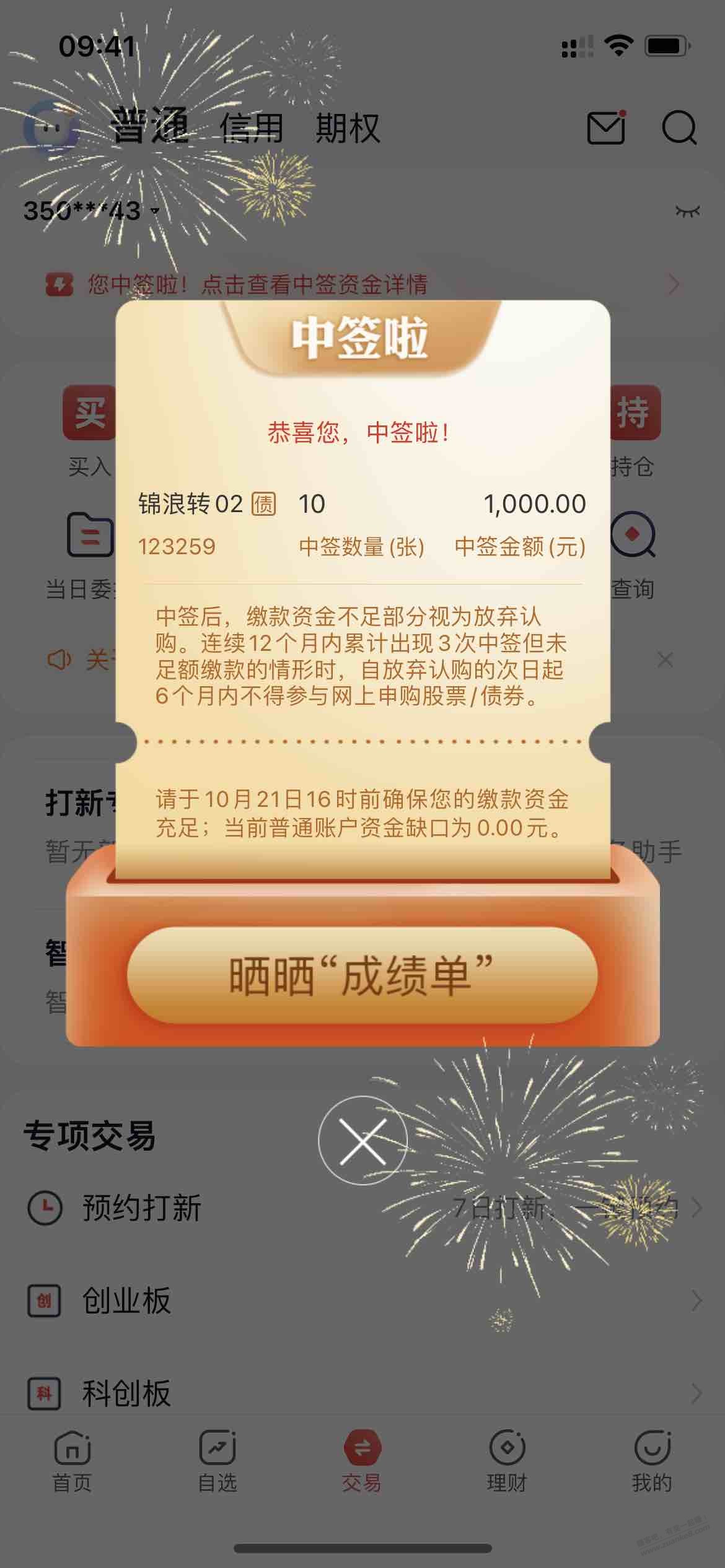Close the 中签啦 popup dialog
Viewport: 725px width, 1568px height.
tap(362, 1140)
